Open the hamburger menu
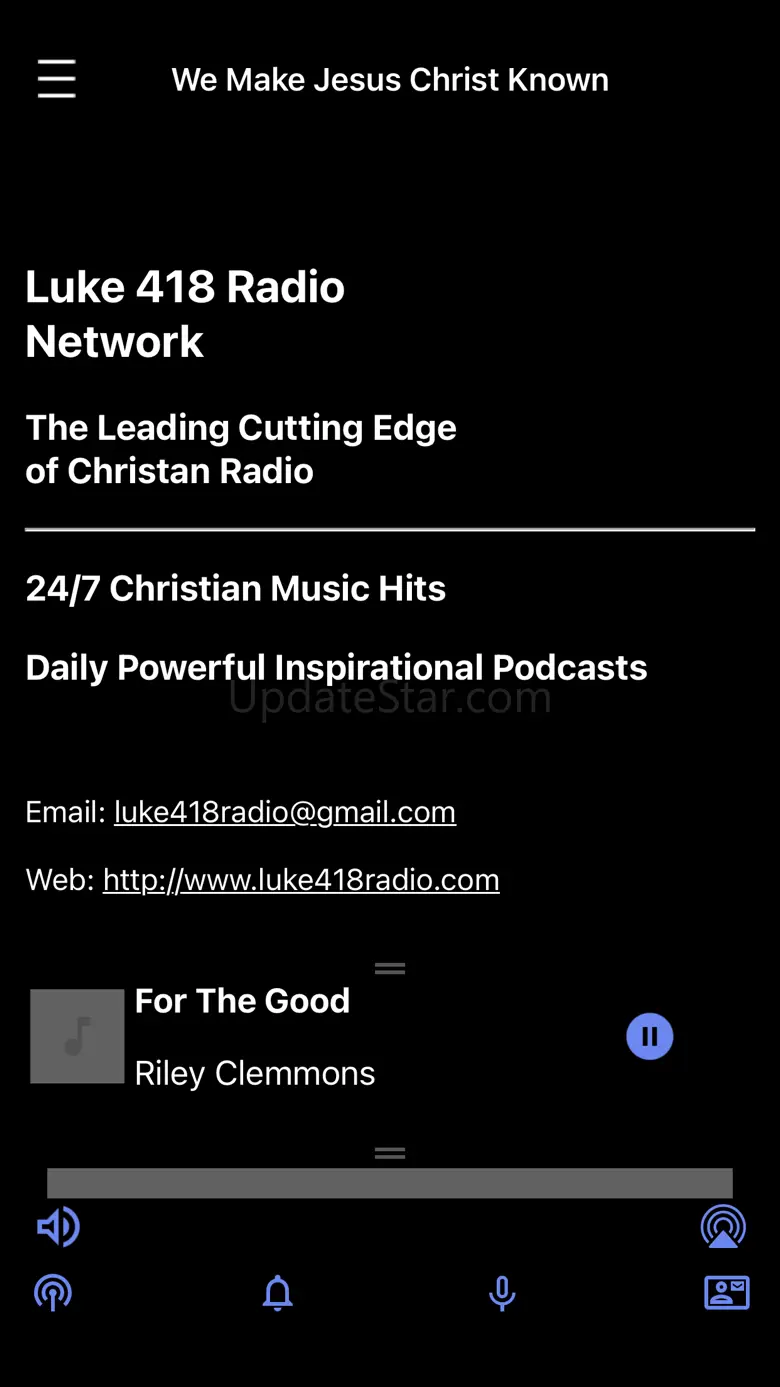The width and height of the screenshot is (780, 1387). [57, 79]
